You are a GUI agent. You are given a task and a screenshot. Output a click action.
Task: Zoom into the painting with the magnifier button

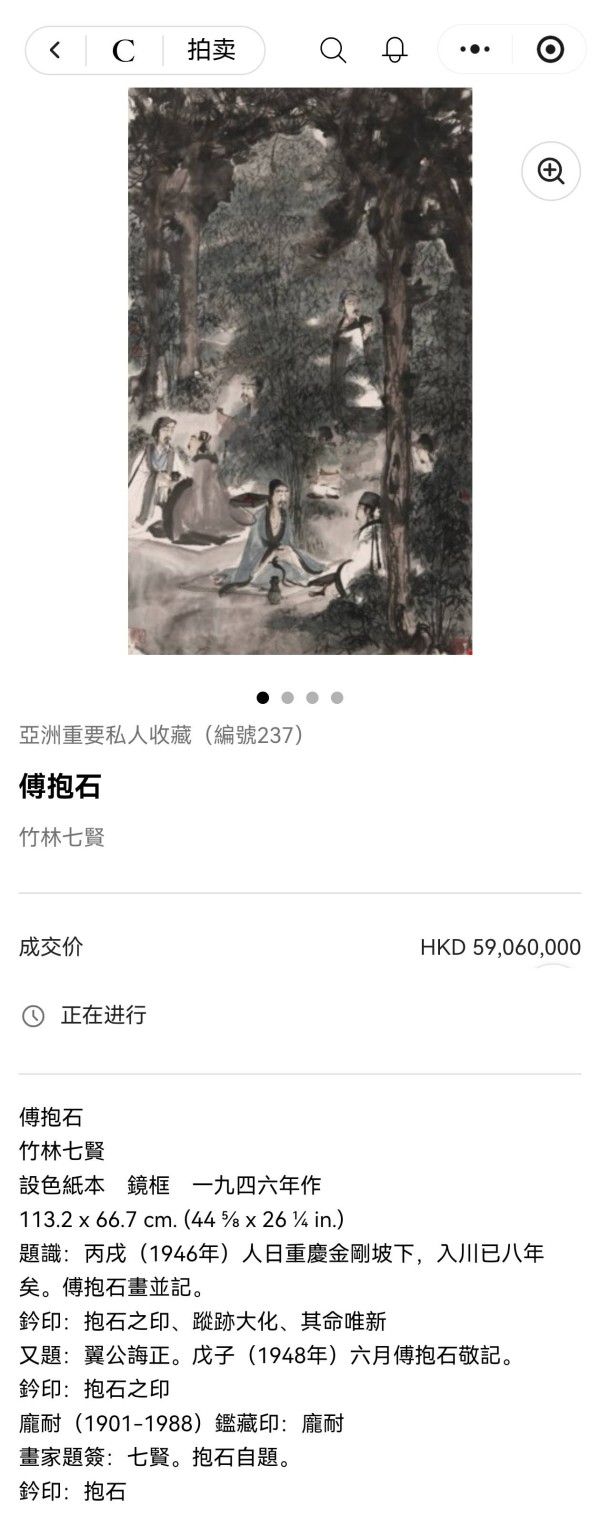pyautogui.click(x=551, y=171)
